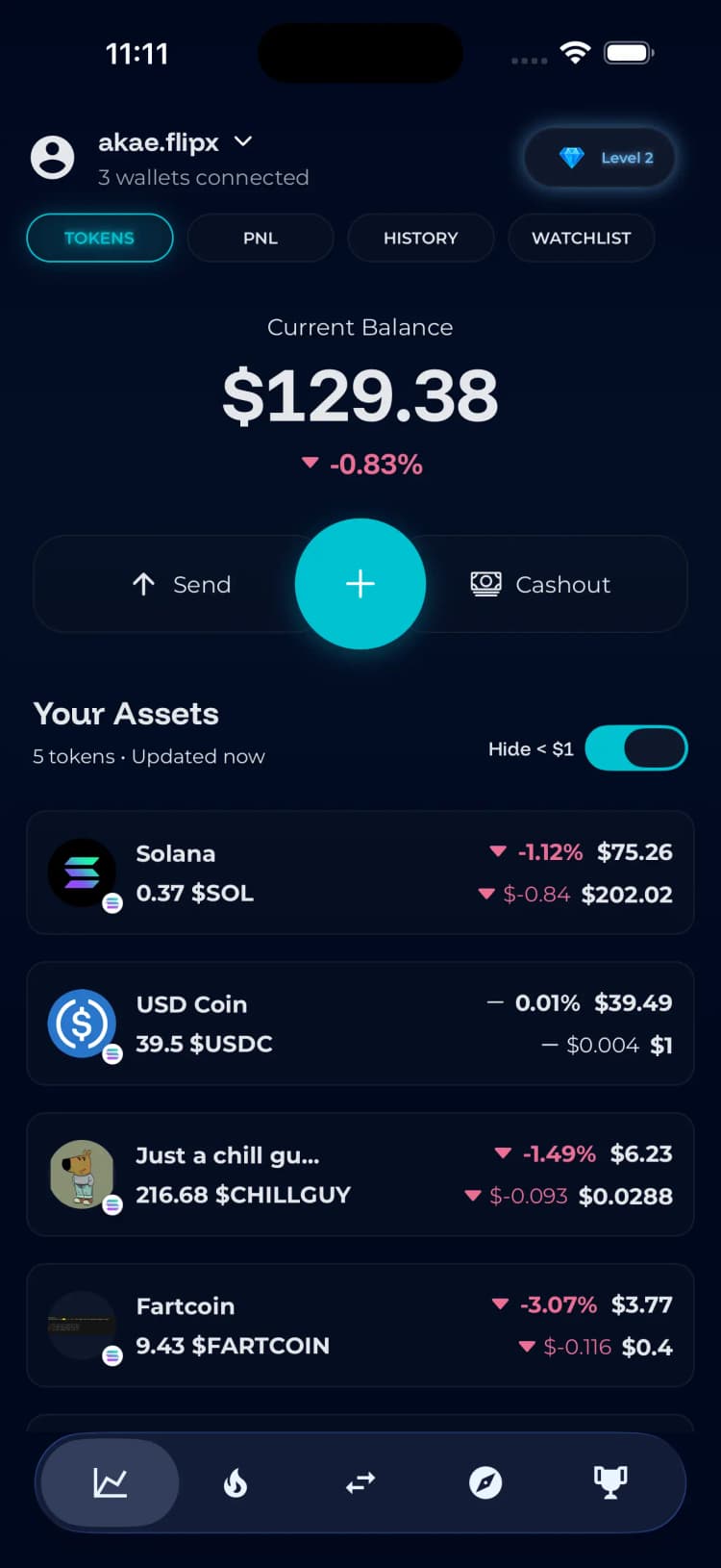Viewport: 721px width, 1568px height.
Task: Select the portfolio chart icon in bottom navigation
Action: pyautogui.click(x=109, y=1482)
